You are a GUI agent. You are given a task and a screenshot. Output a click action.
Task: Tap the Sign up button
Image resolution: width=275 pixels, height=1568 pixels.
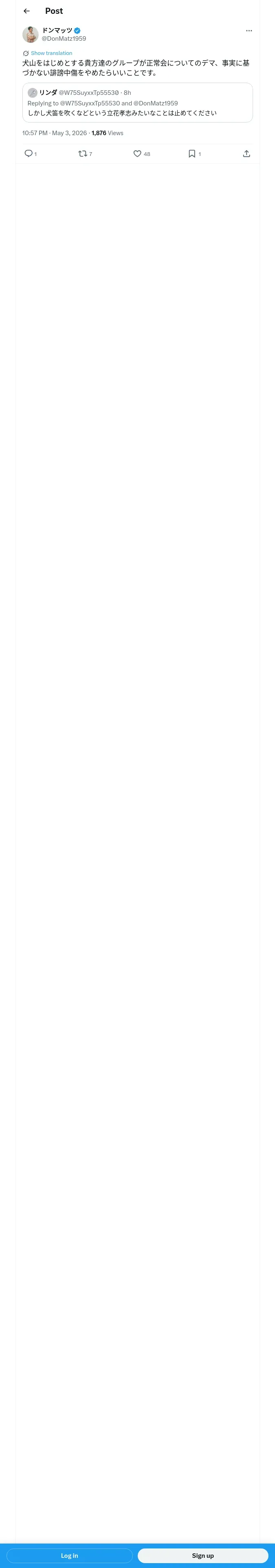coord(203,1555)
